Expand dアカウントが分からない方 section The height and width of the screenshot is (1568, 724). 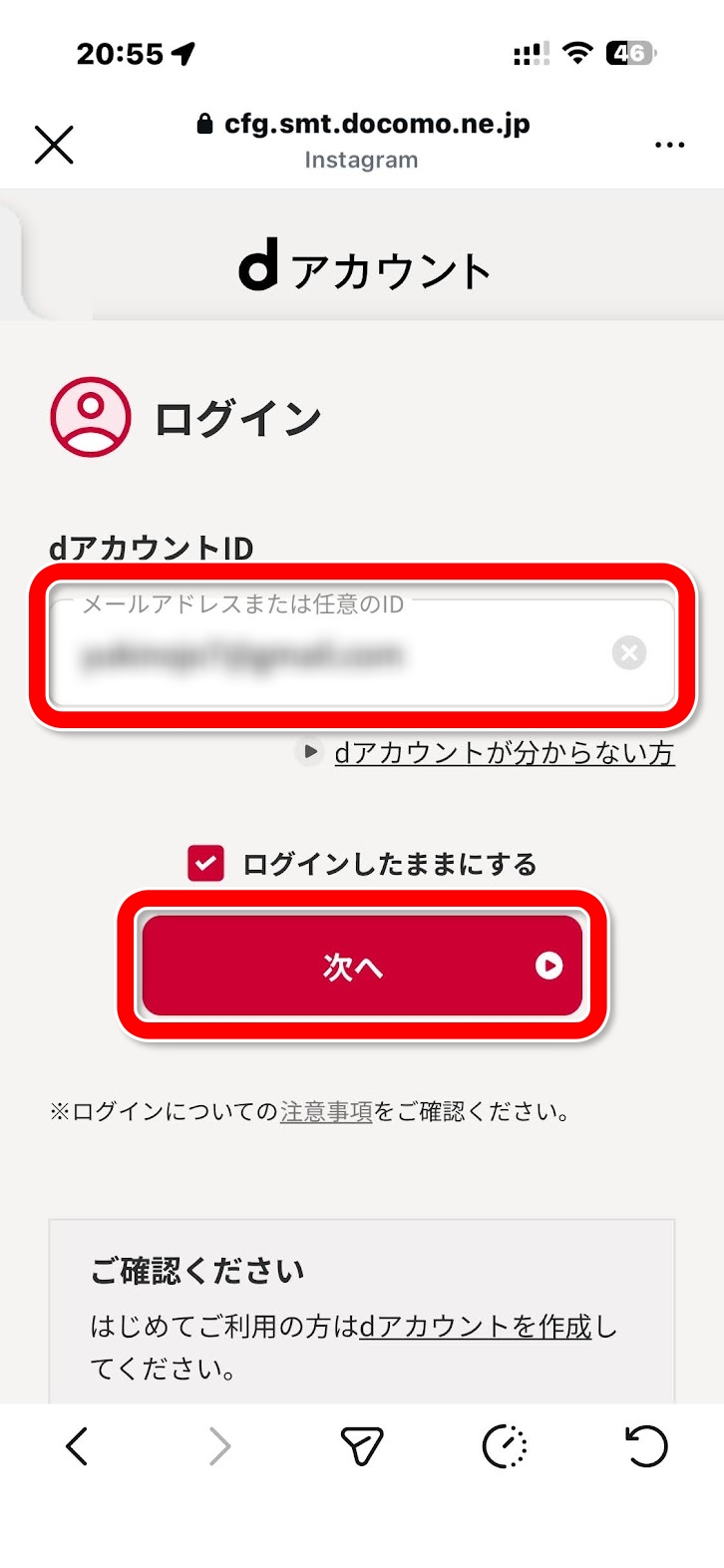coord(507,754)
